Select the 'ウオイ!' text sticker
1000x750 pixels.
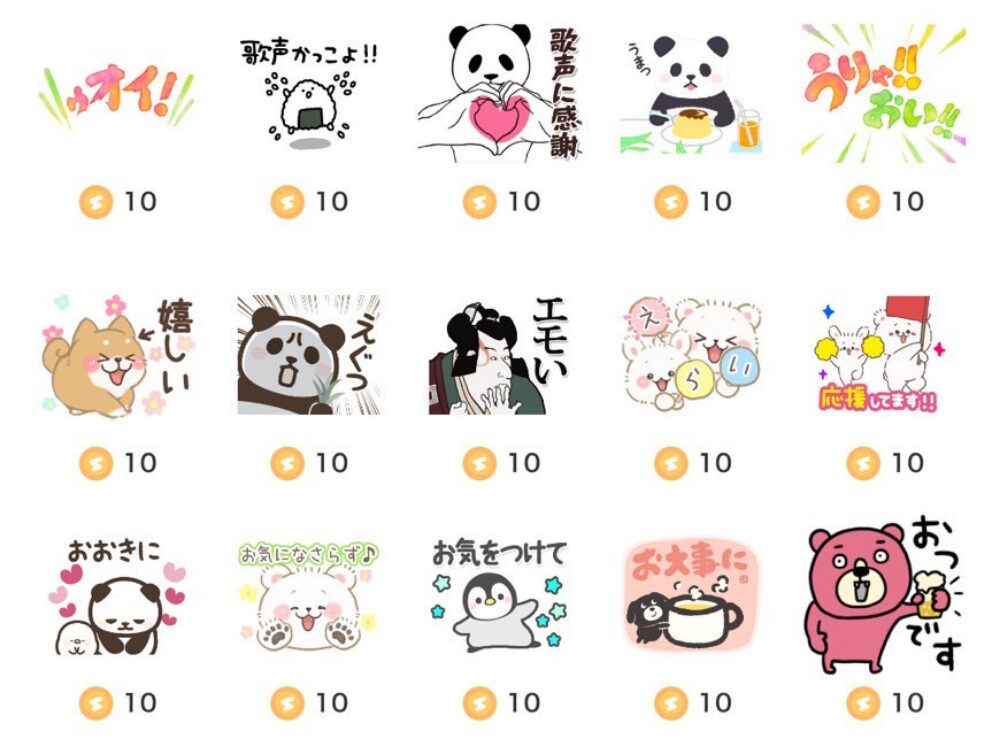[x=116, y=95]
